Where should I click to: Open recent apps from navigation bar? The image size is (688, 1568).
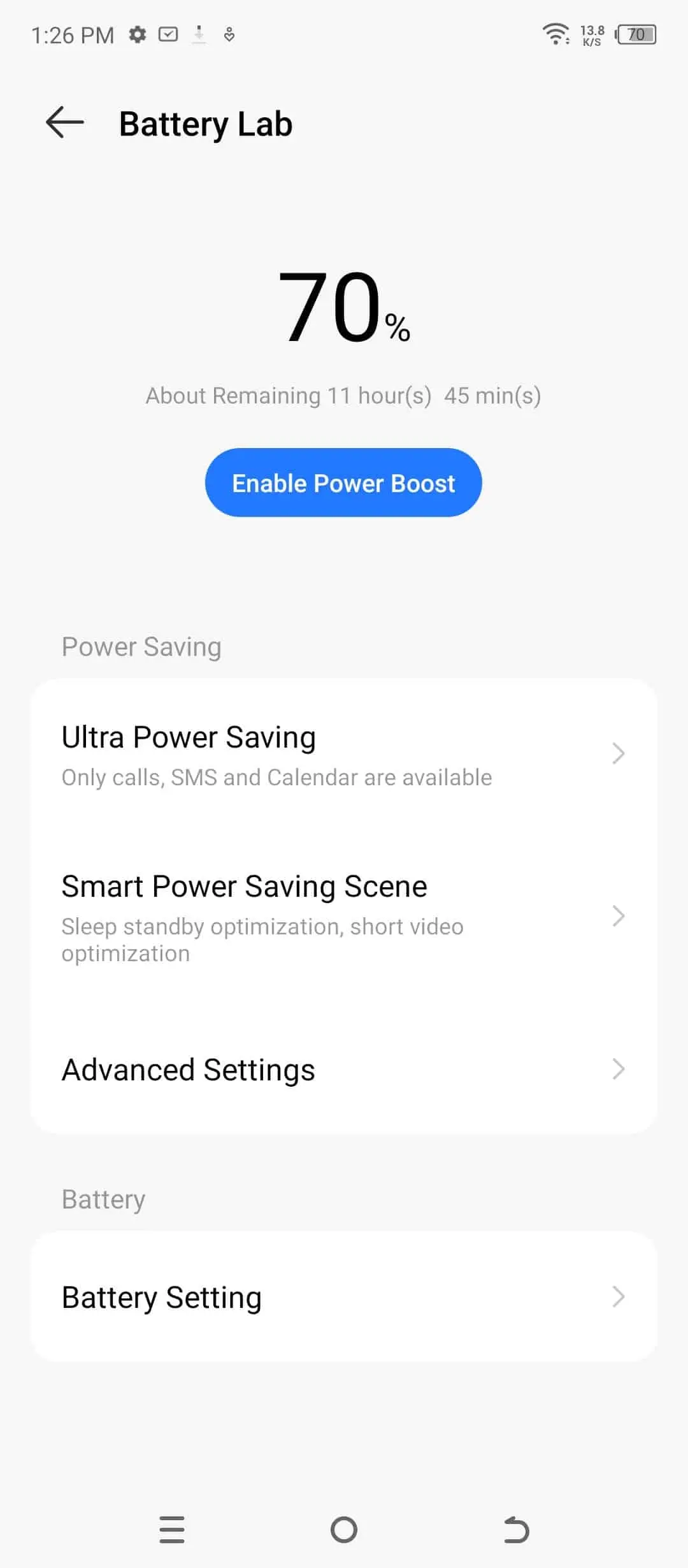(x=172, y=1529)
